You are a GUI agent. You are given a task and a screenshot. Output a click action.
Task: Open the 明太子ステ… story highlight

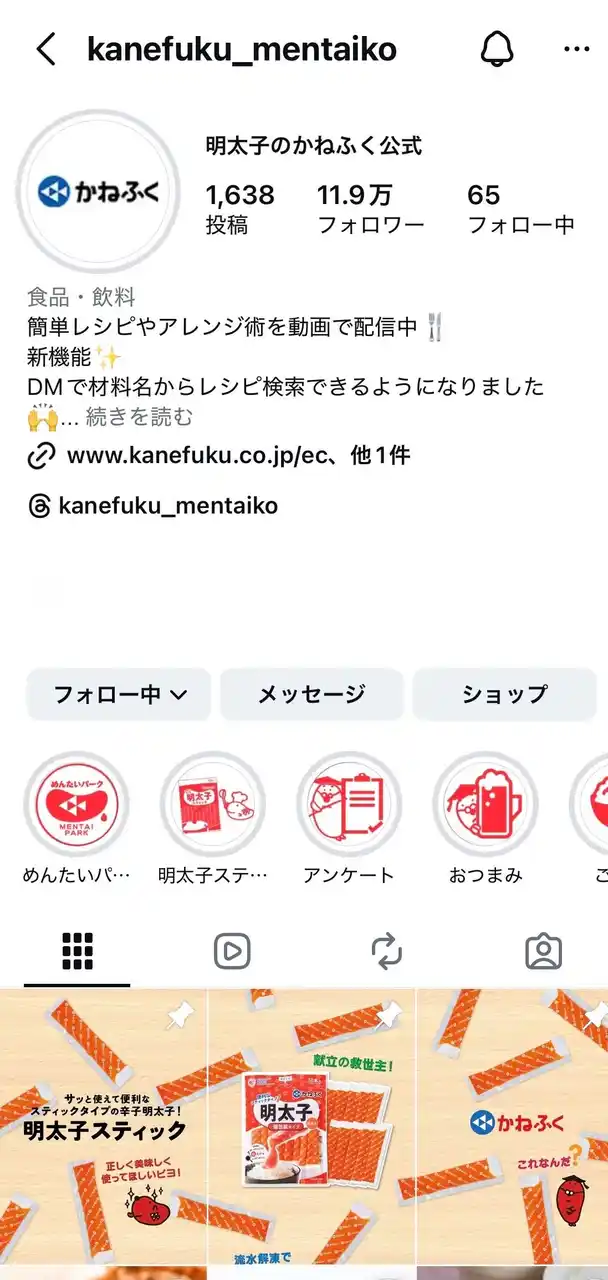213,805
